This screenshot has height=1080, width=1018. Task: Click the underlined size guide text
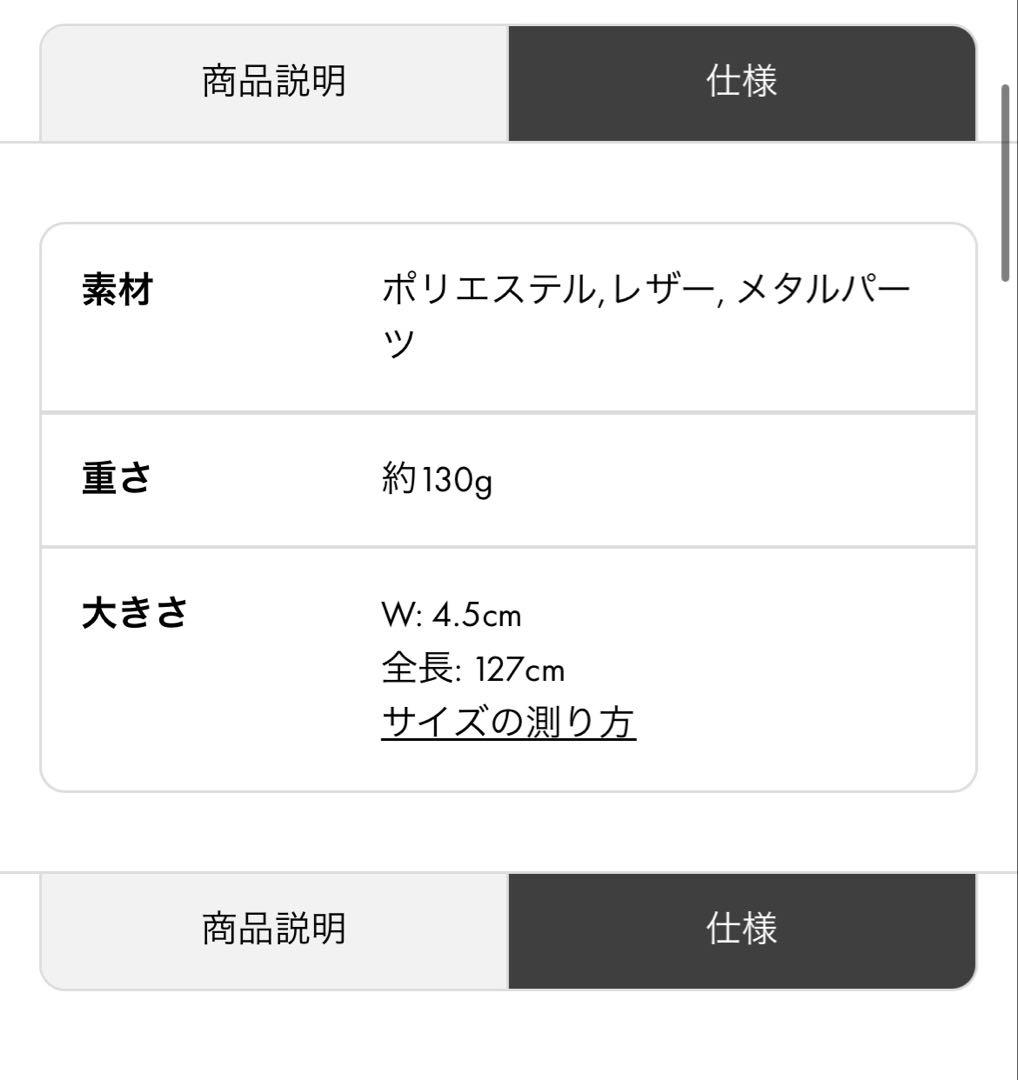pos(510,722)
